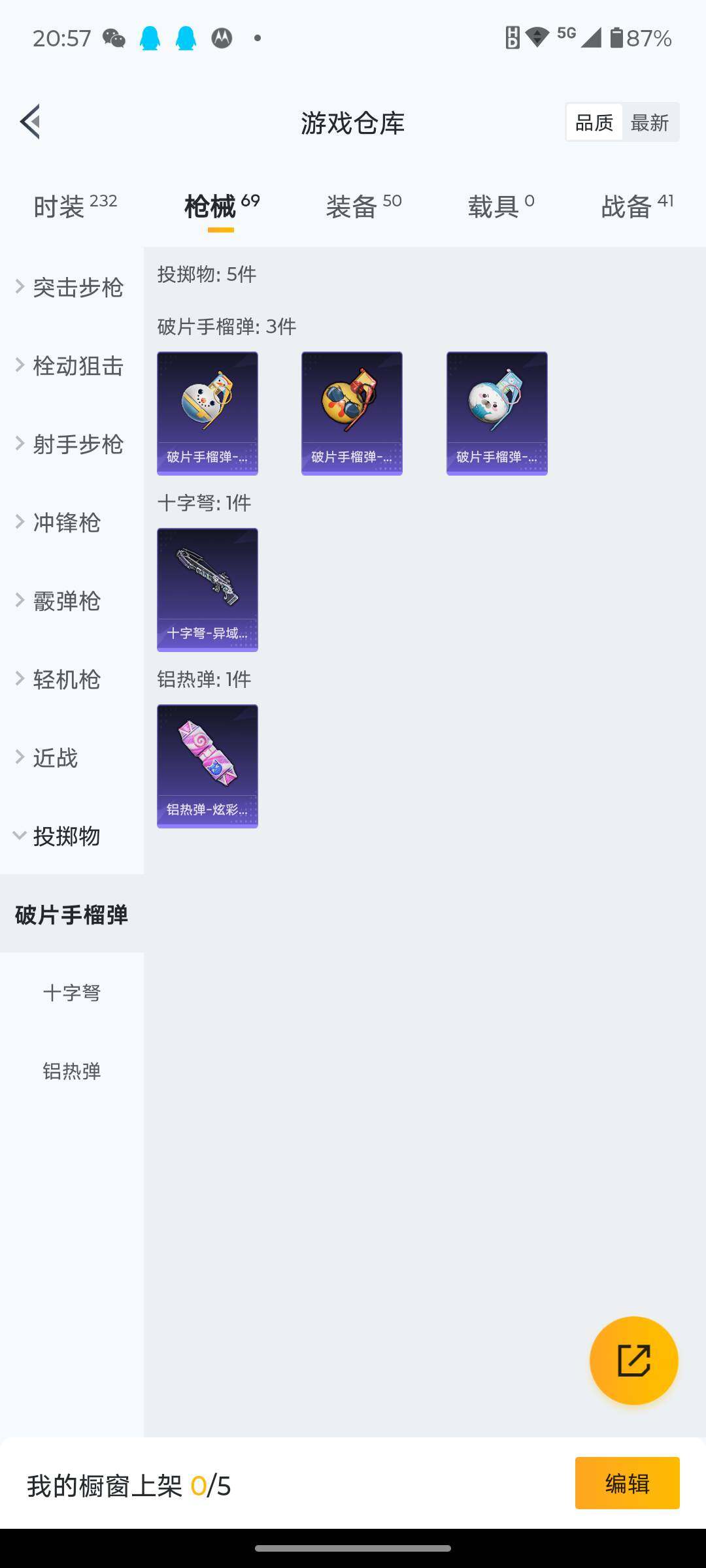
Task: Sort by 最新 newest
Action: [x=649, y=122]
